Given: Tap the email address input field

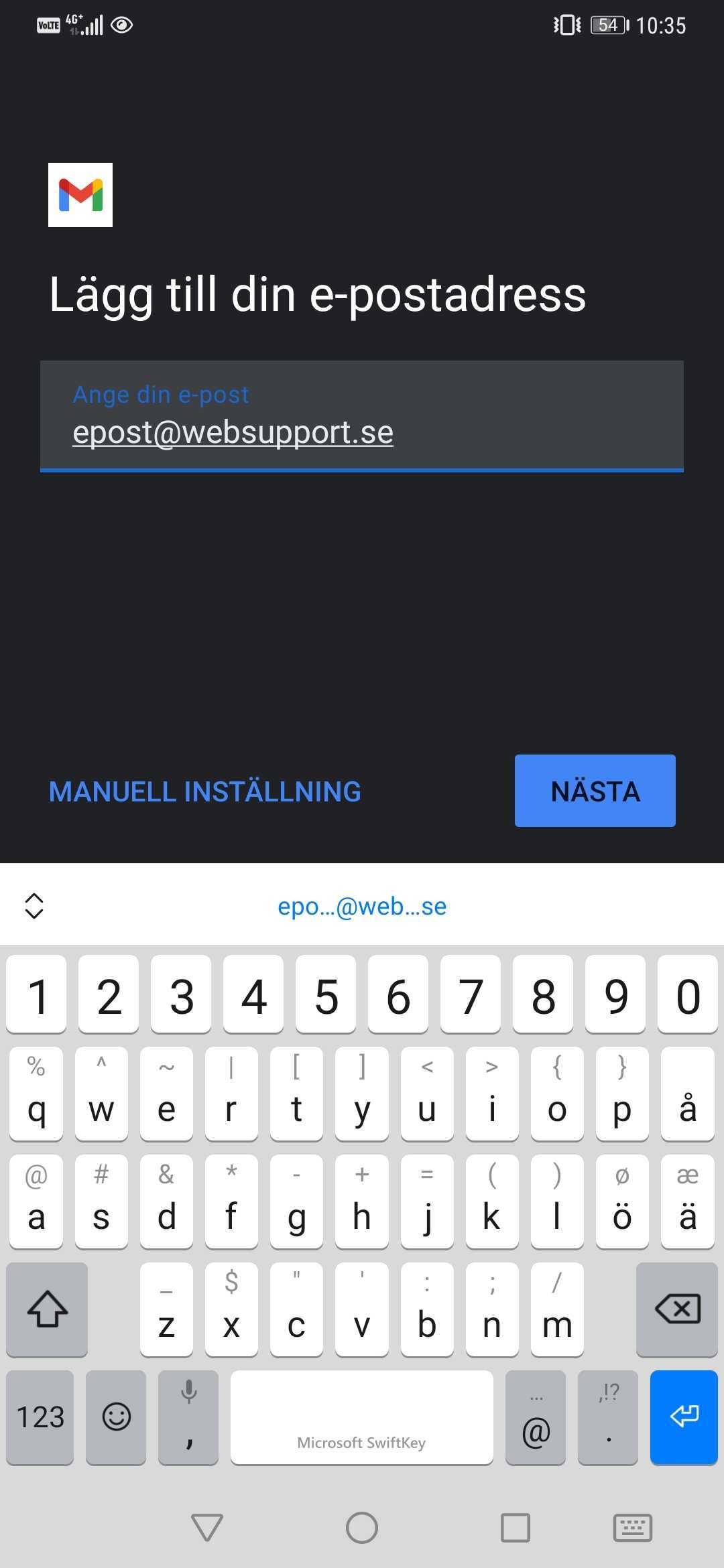Looking at the screenshot, I should pyautogui.click(x=362, y=417).
